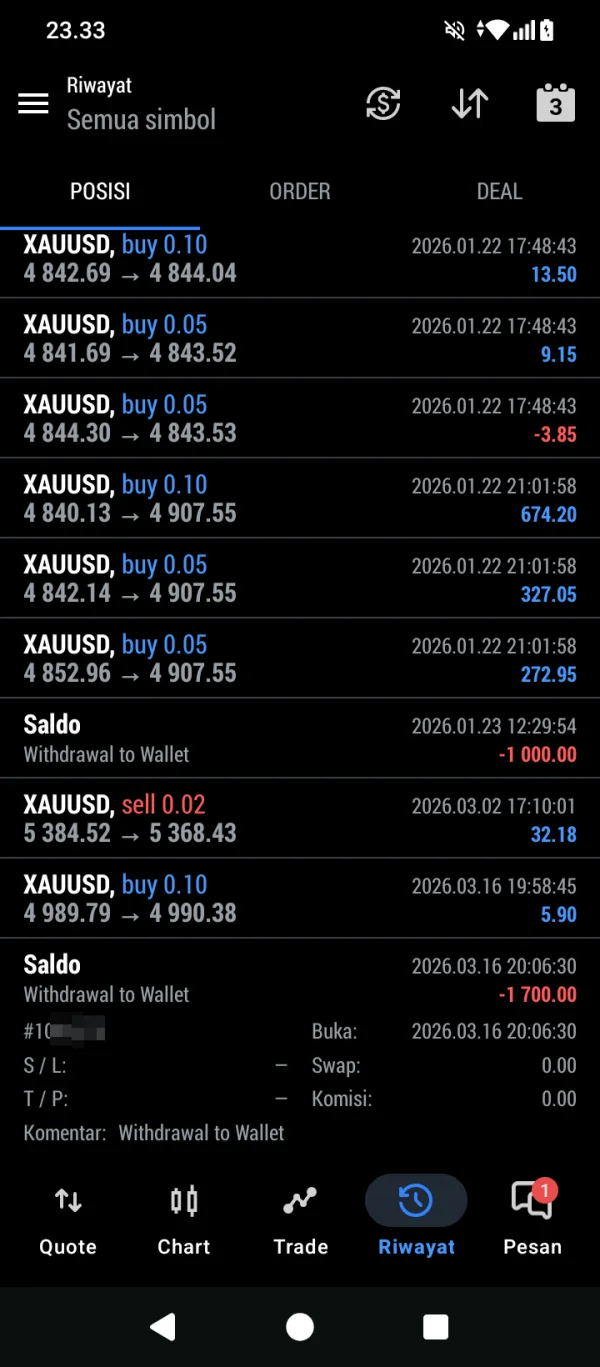Expand the XAUUSD trade with 13.50 profit
Screen dimensions: 600x1367
pyautogui.click(x=300, y=259)
